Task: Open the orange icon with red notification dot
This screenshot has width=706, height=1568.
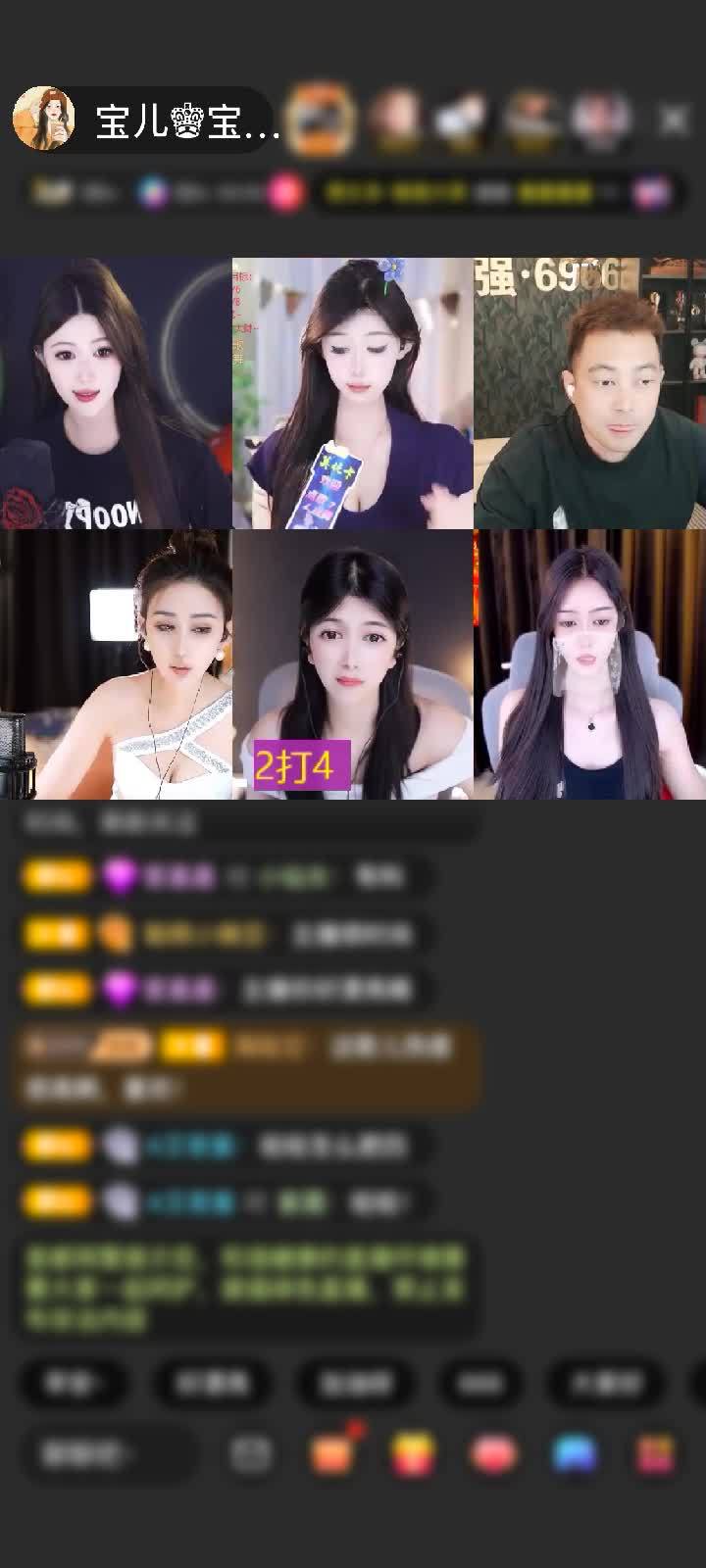Action: 332,1455
